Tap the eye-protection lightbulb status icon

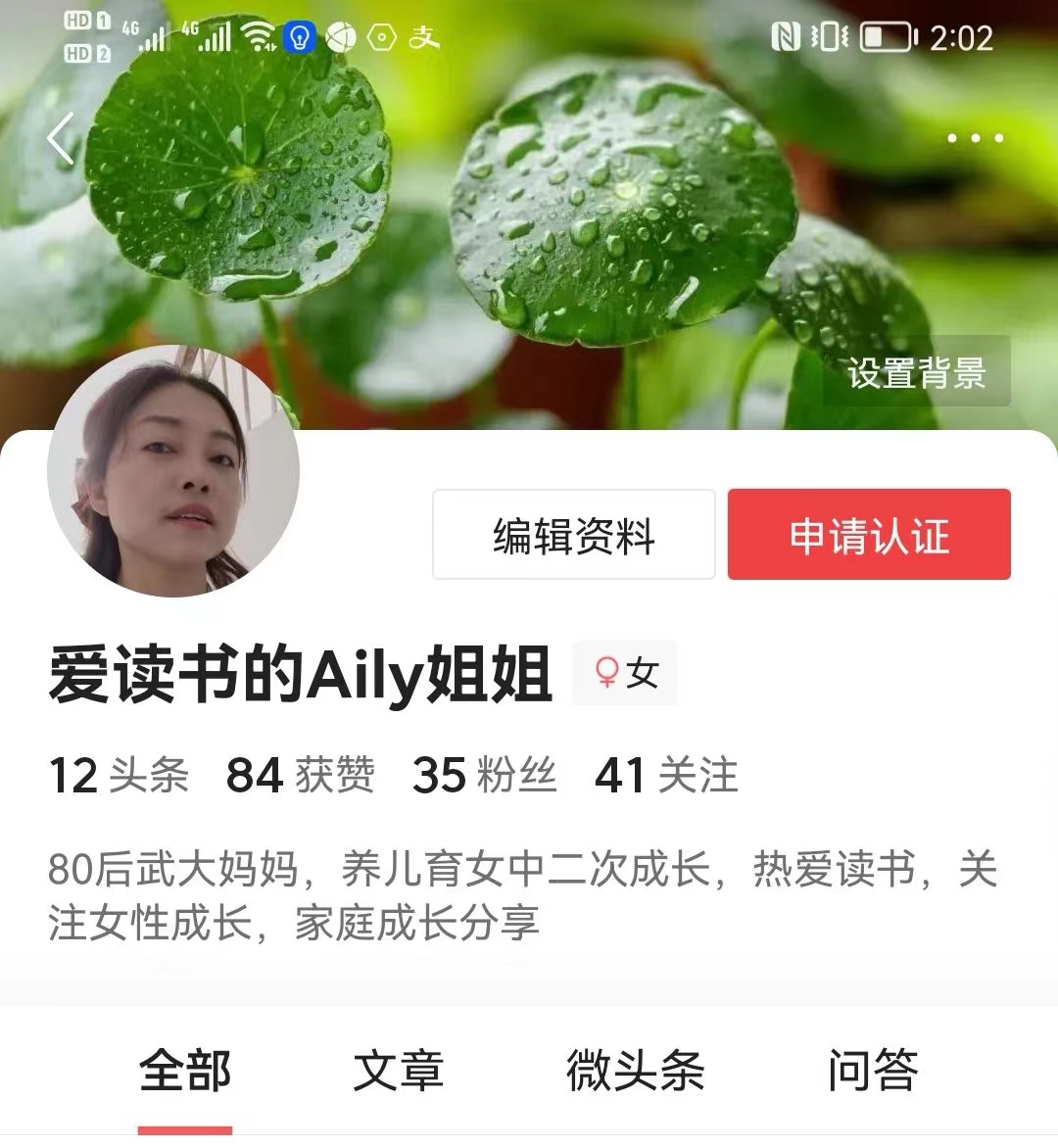point(301,37)
